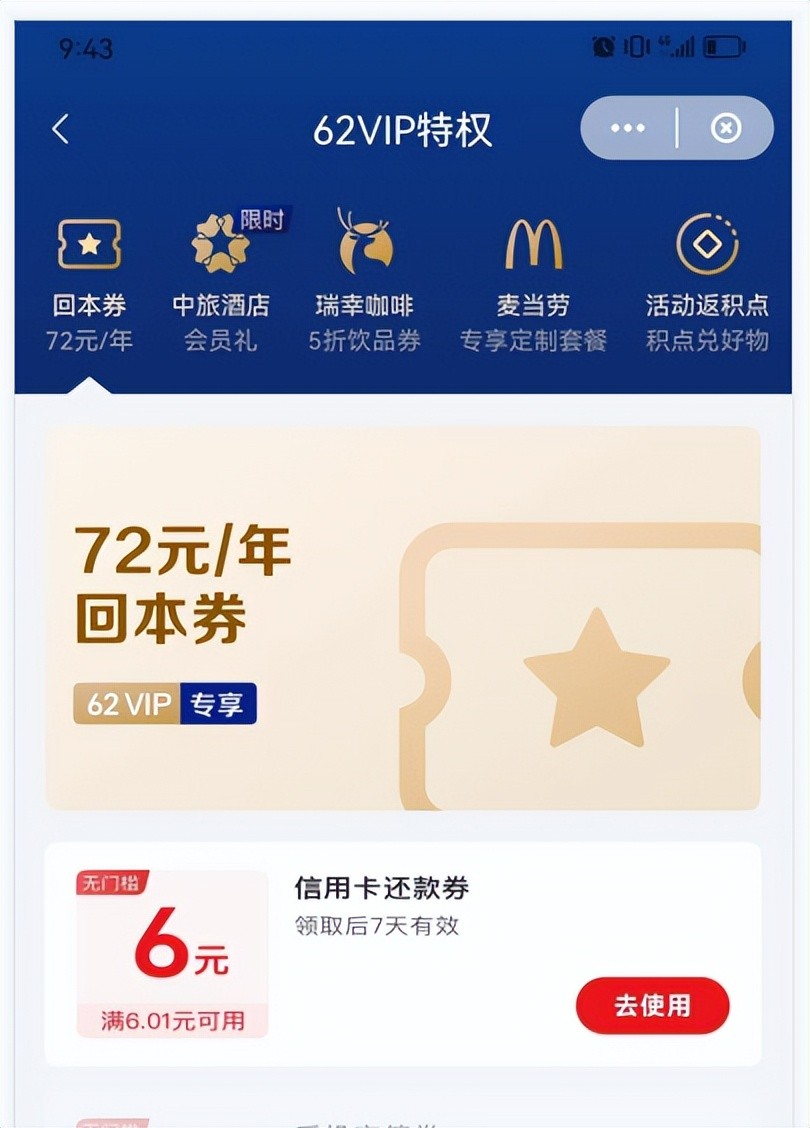Switch to the 中旅酒店 tab
810x1128 pixels.
click(x=221, y=284)
